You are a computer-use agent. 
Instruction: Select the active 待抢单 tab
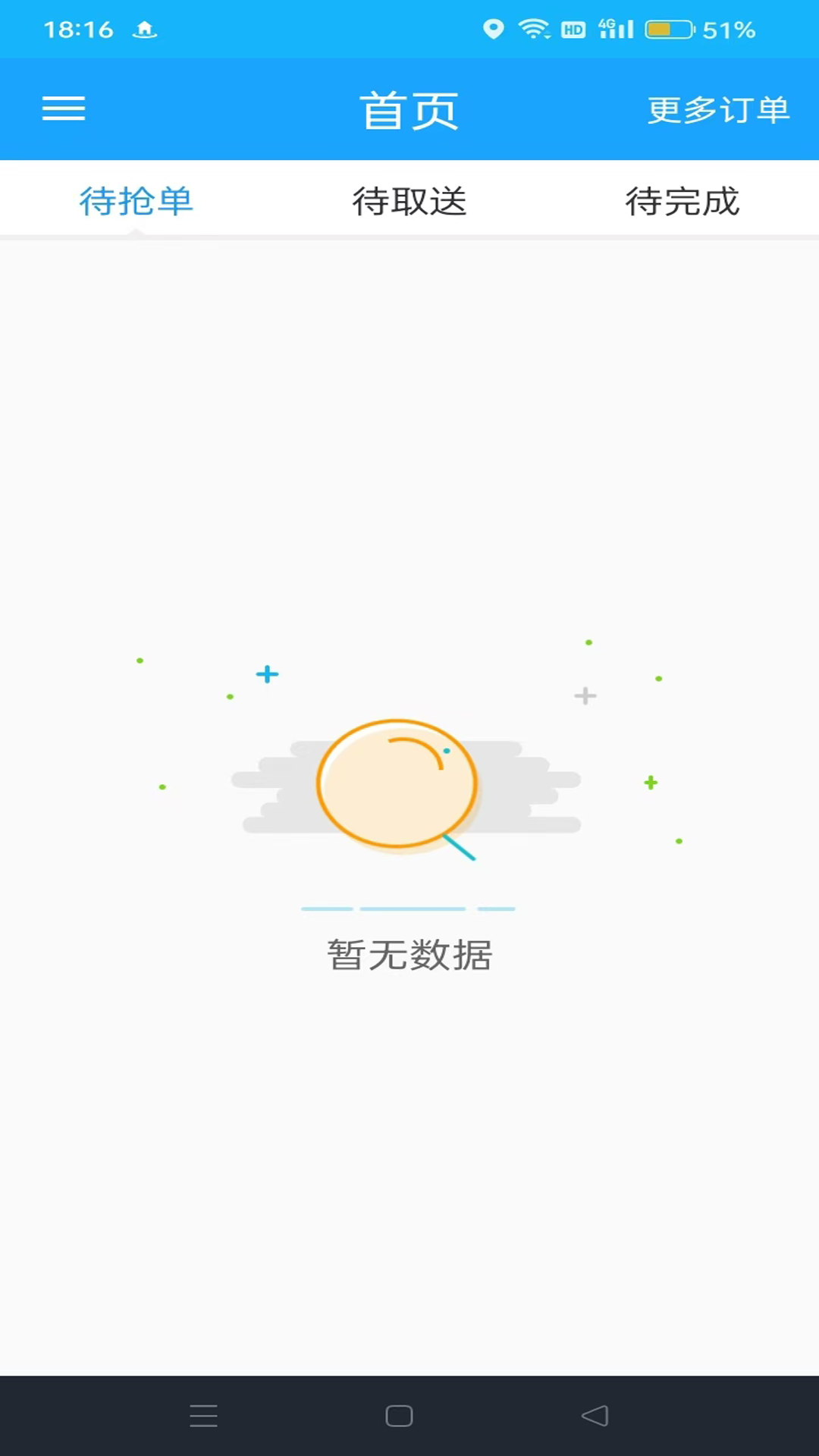click(136, 201)
